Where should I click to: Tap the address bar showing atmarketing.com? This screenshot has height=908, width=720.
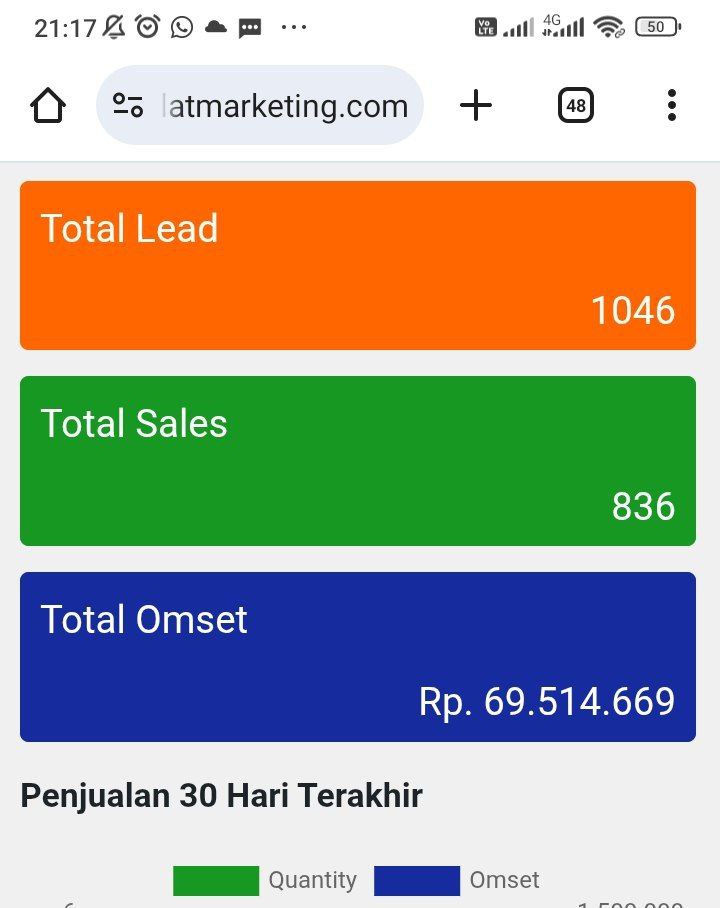[x=288, y=106]
